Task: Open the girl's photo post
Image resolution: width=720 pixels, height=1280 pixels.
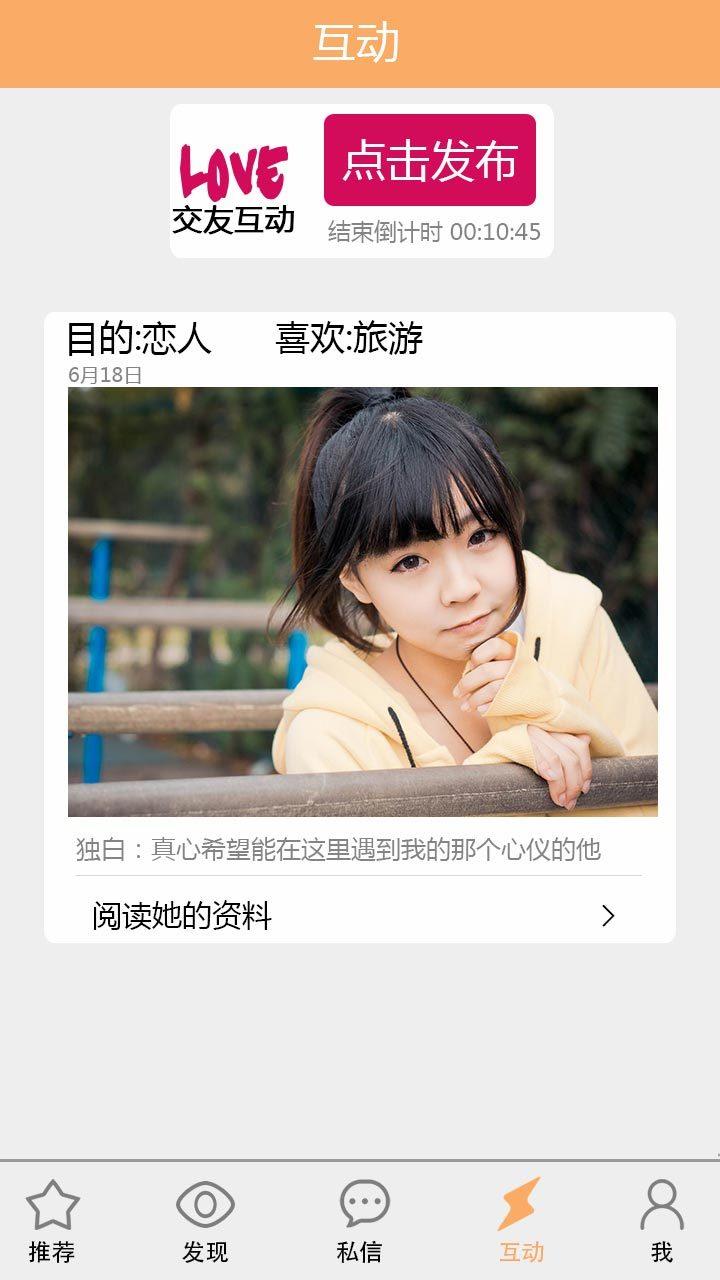Action: coord(362,602)
